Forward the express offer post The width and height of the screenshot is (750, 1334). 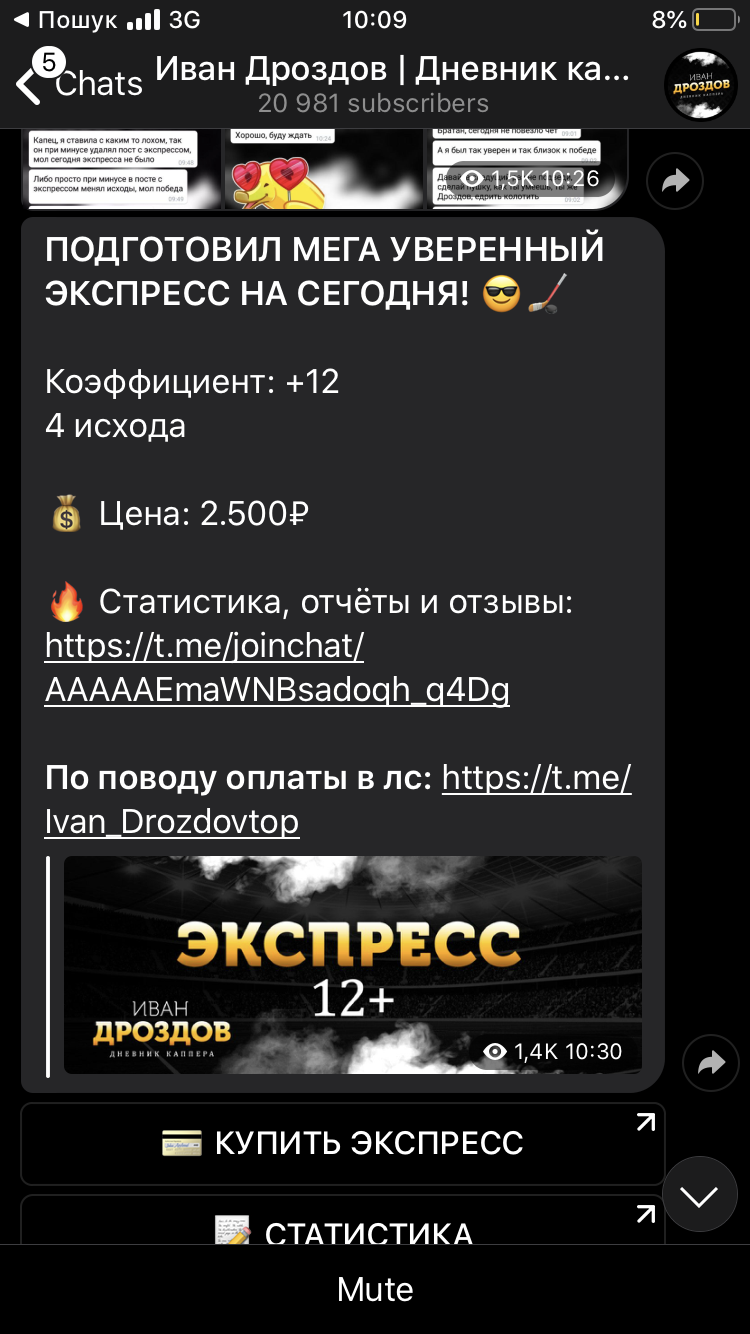click(x=711, y=1064)
